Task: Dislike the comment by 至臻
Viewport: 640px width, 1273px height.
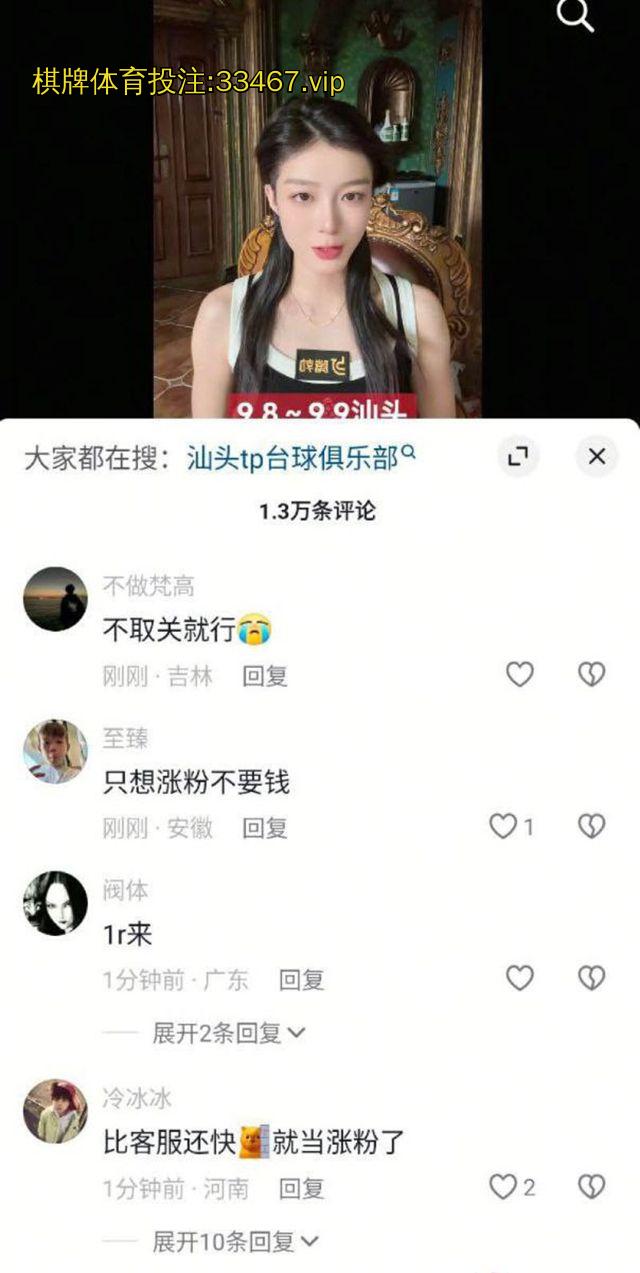Action: 591,827
